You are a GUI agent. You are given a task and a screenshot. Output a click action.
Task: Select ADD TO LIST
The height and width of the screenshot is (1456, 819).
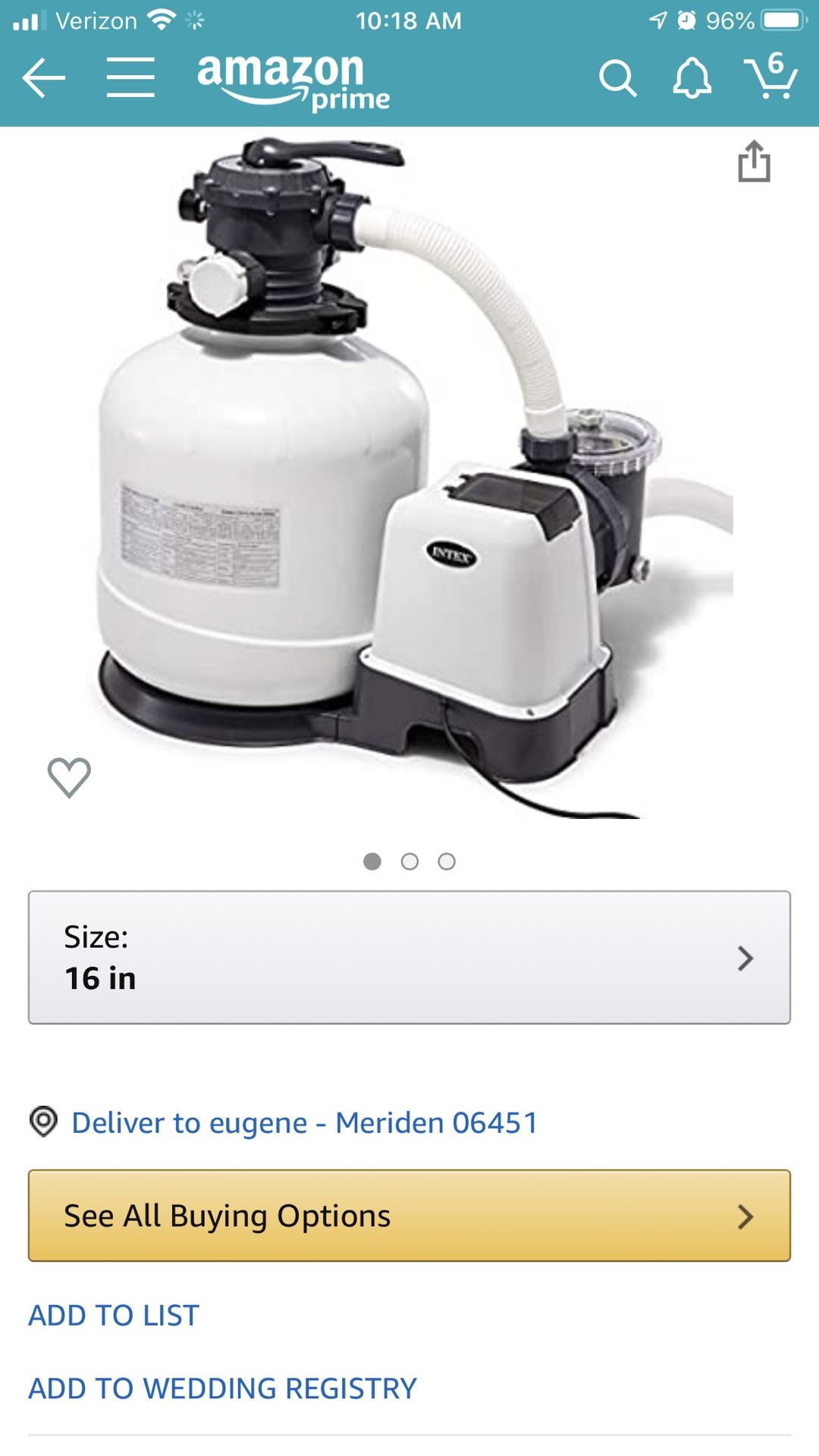coord(114,1315)
